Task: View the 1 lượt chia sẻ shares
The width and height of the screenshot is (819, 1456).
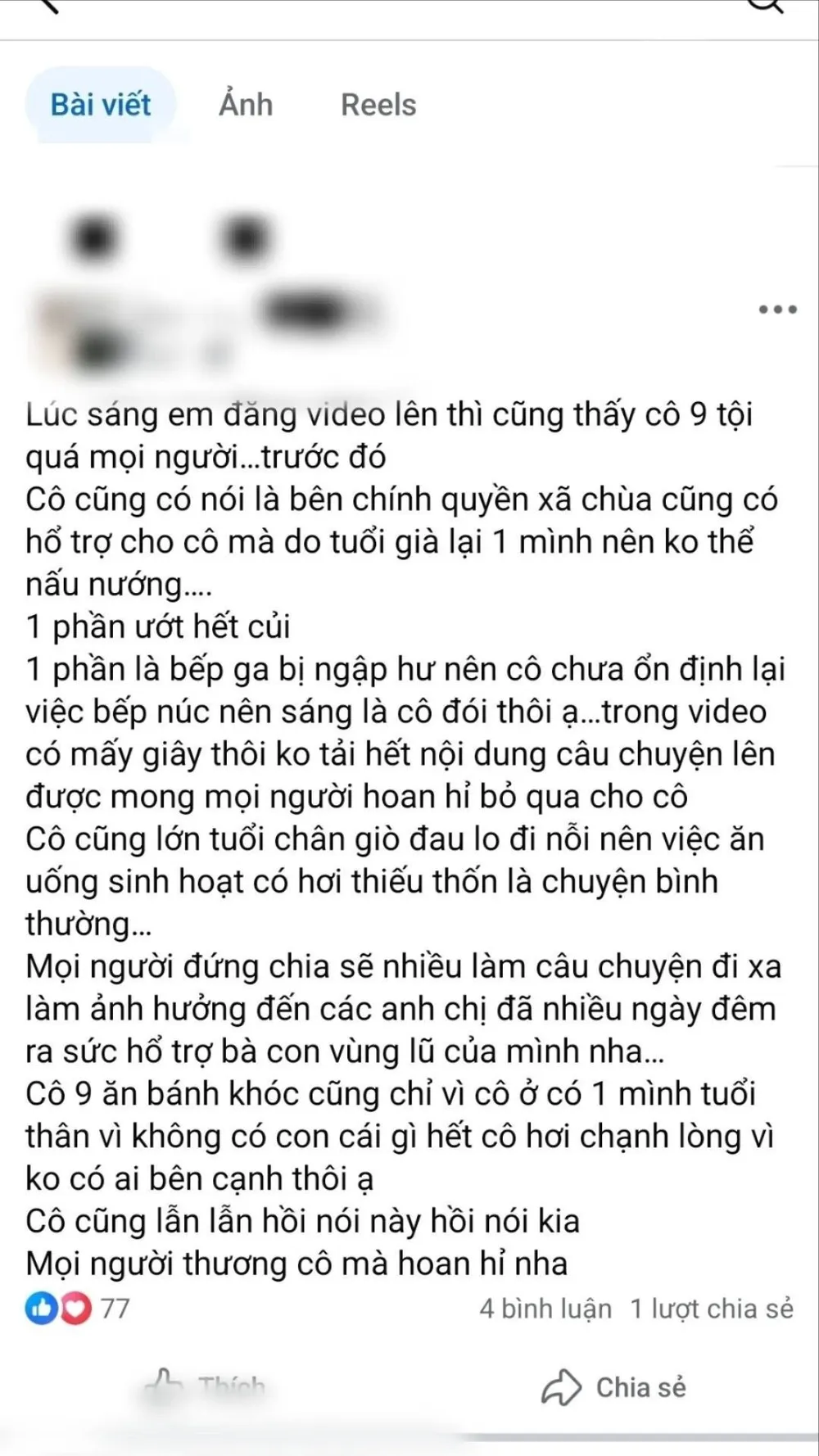Action: pos(711,1309)
